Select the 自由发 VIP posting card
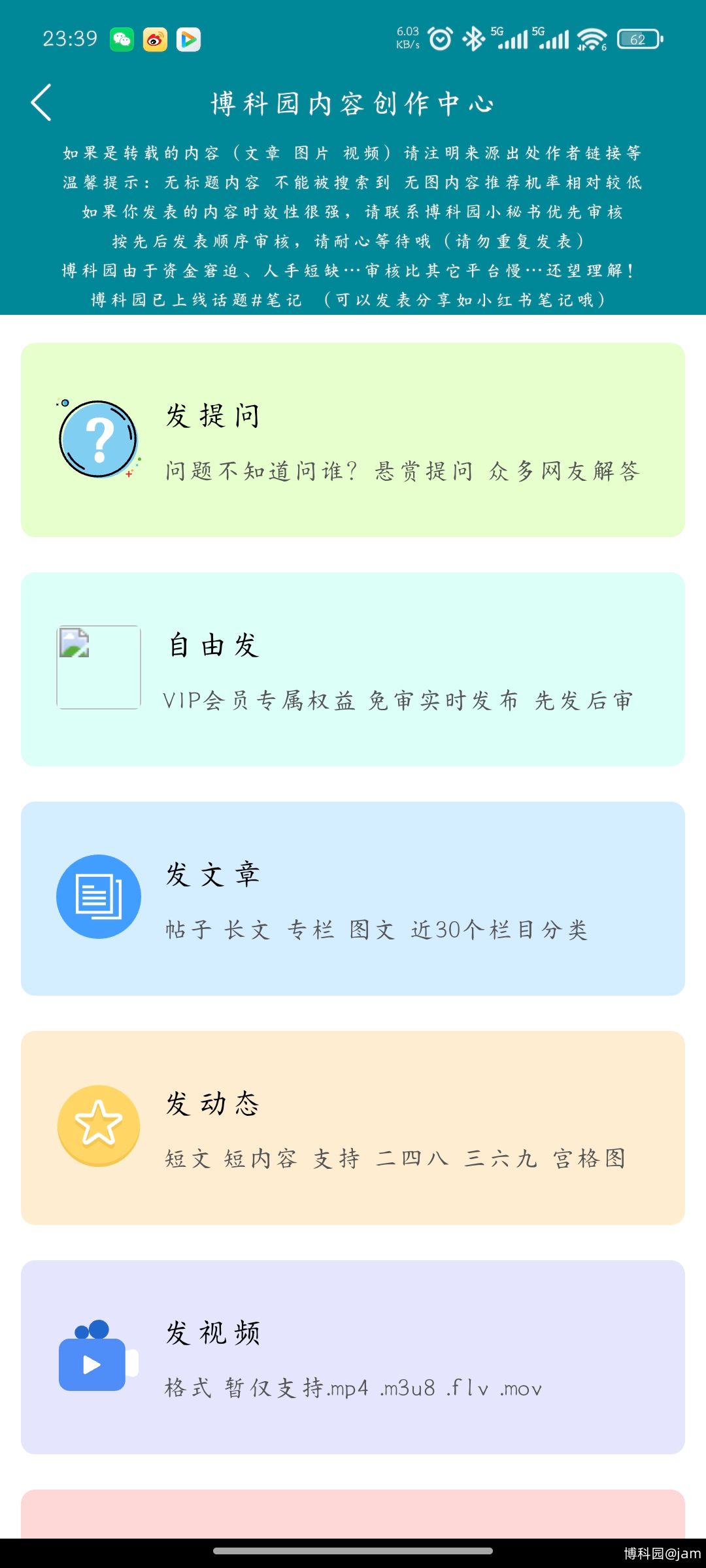 coord(353,669)
